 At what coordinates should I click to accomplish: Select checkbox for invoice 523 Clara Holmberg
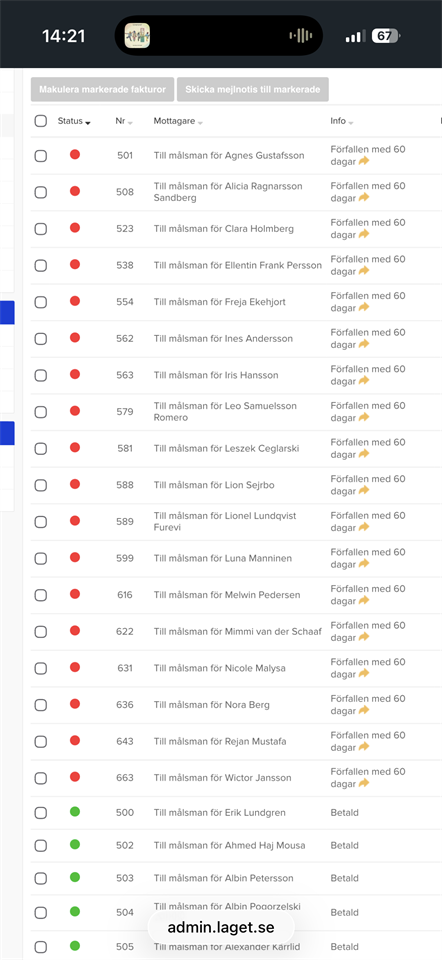click(40, 229)
